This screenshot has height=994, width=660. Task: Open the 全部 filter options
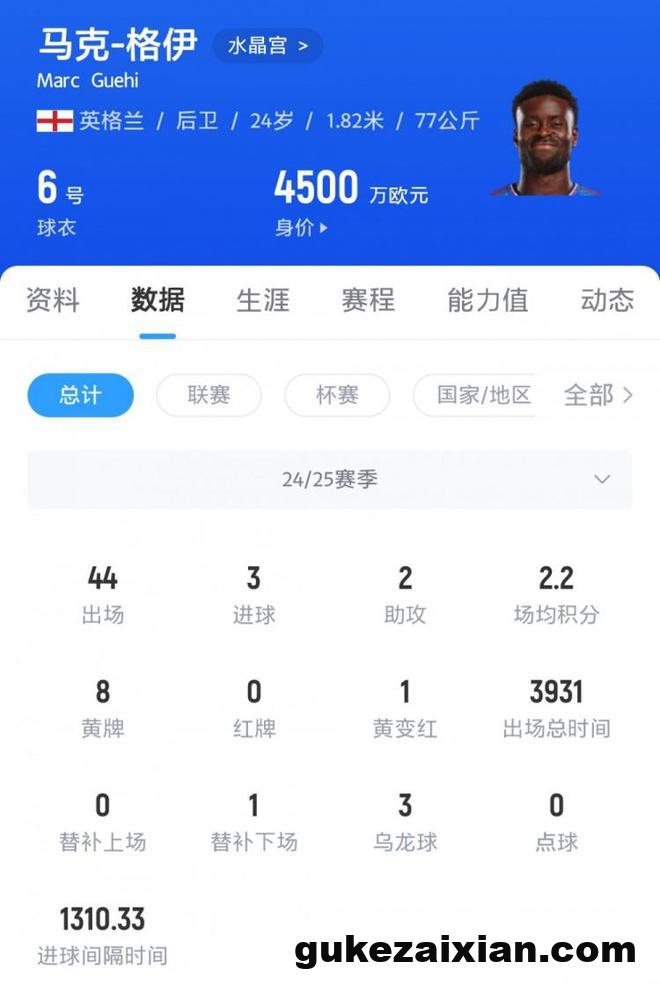click(x=598, y=395)
